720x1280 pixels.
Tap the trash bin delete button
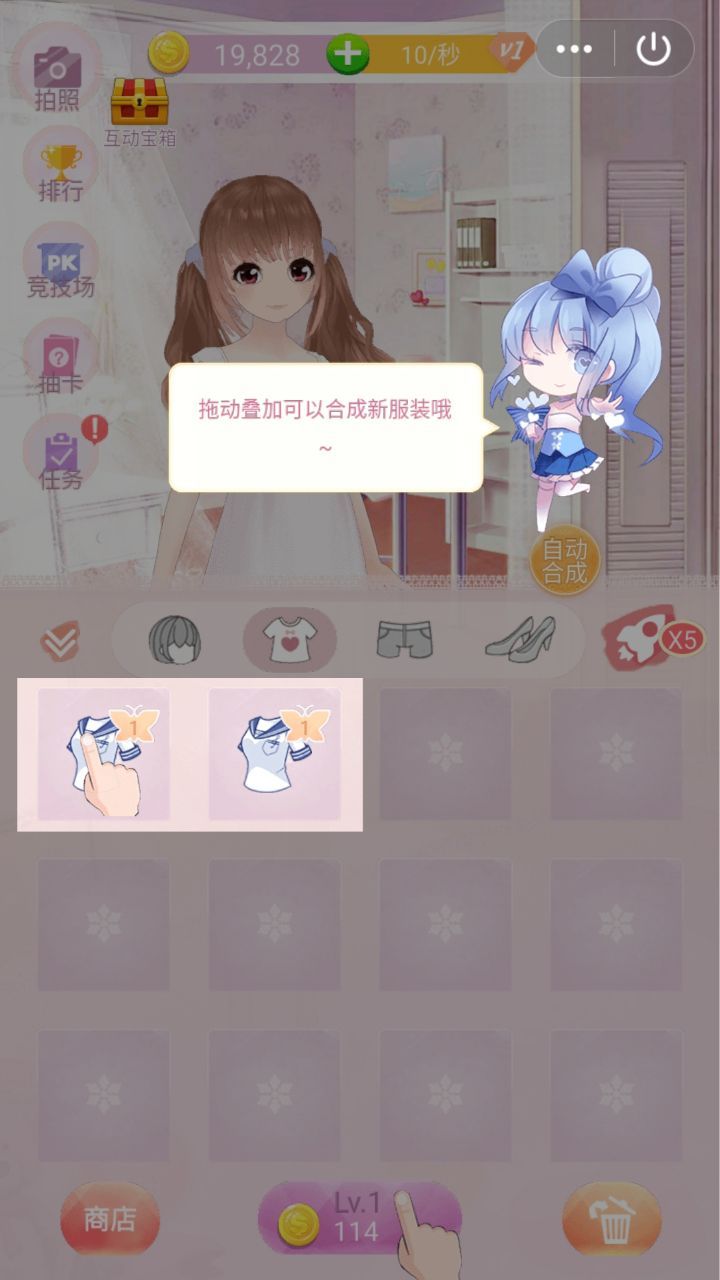(x=611, y=1218)
